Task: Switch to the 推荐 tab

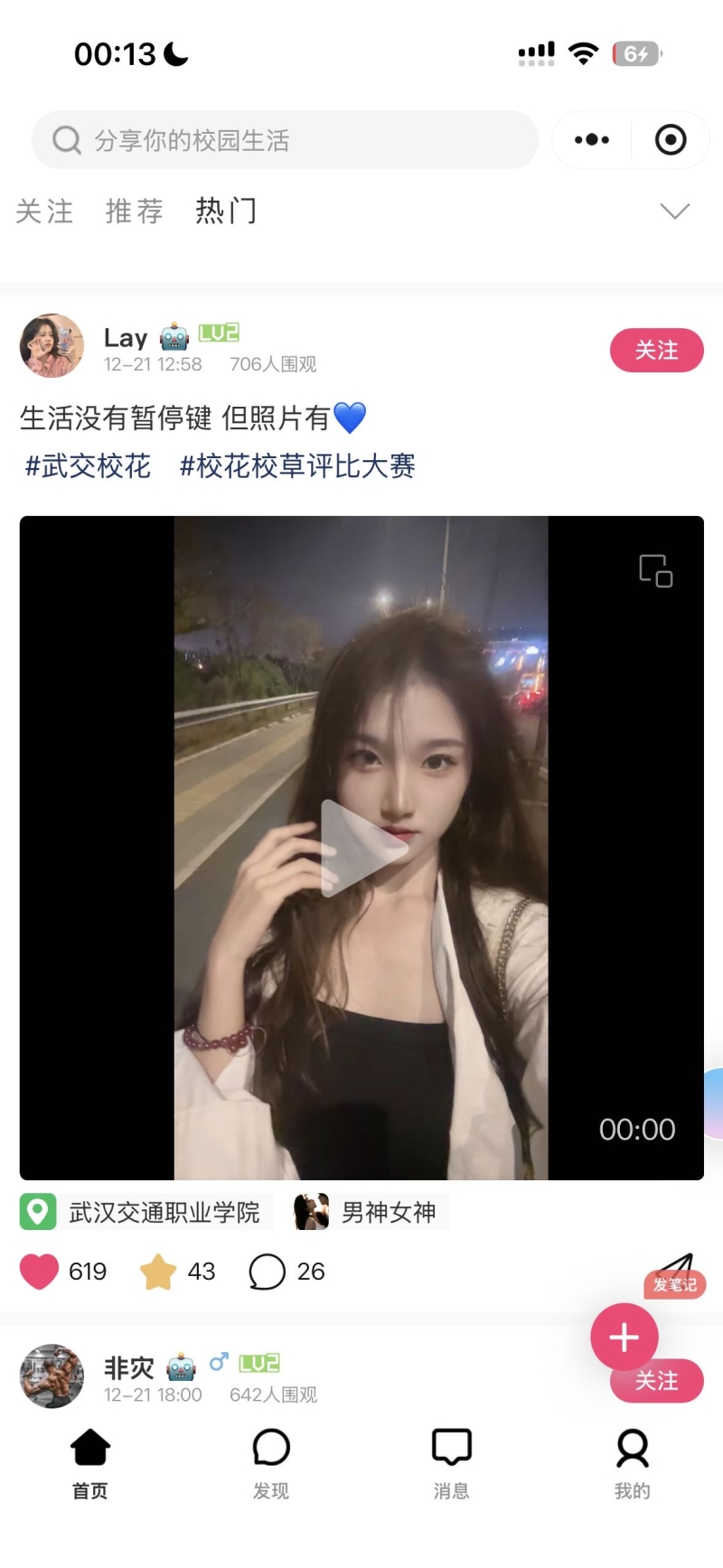Action: (135, 211)
